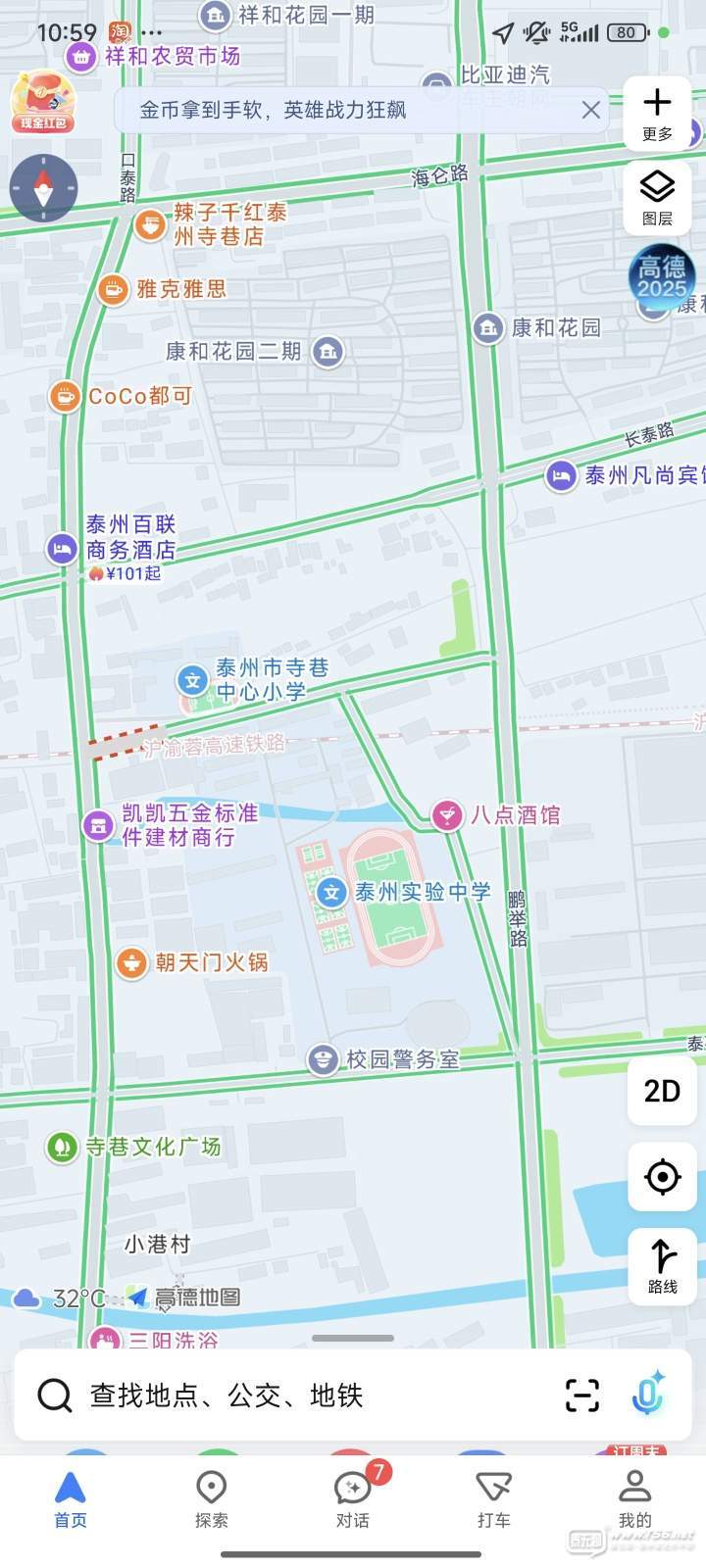Open the 我的 profile tab
706x1568 pixels.
(634, 1499)
